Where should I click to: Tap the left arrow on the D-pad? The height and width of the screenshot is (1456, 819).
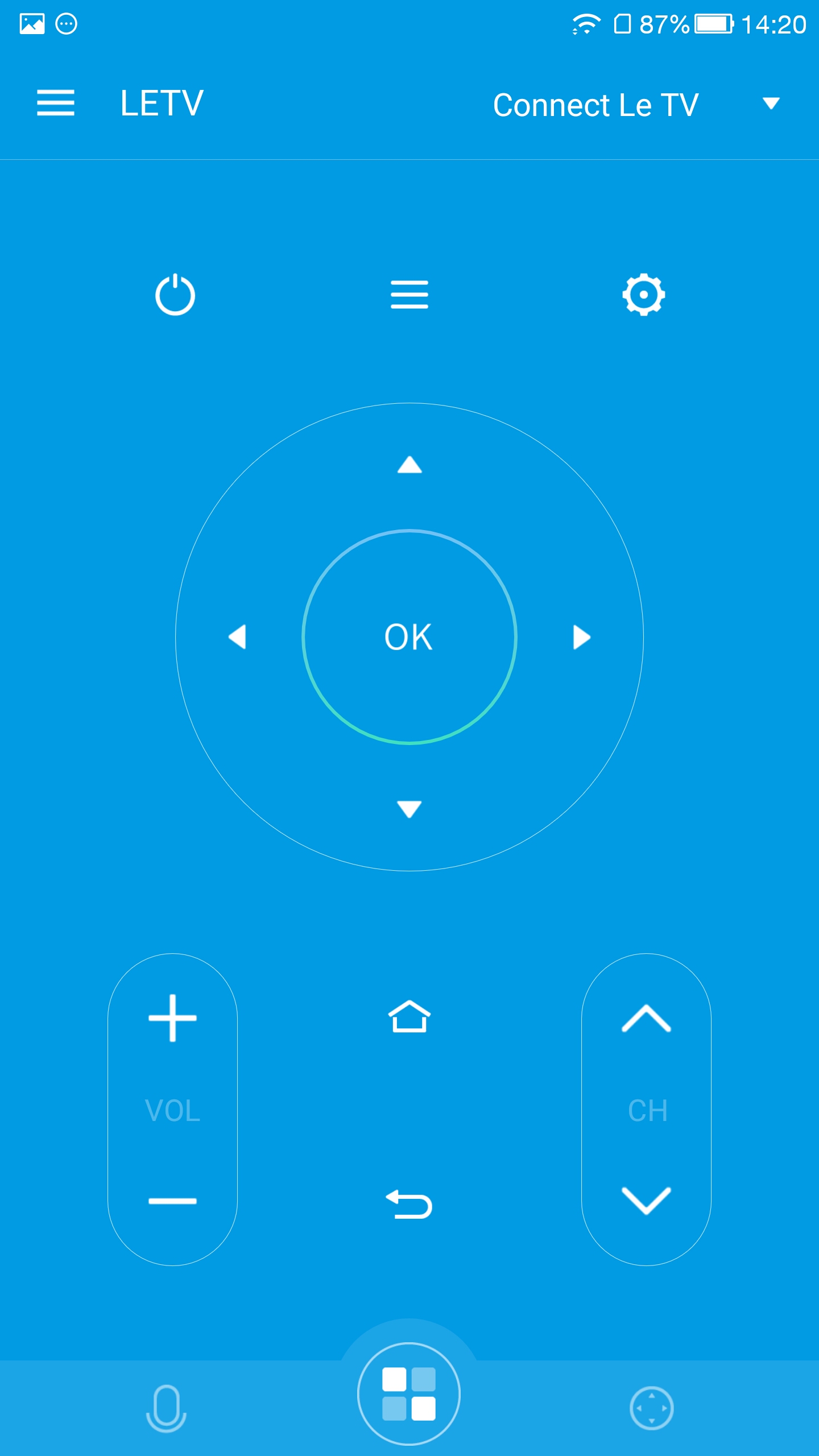(237, 636)
